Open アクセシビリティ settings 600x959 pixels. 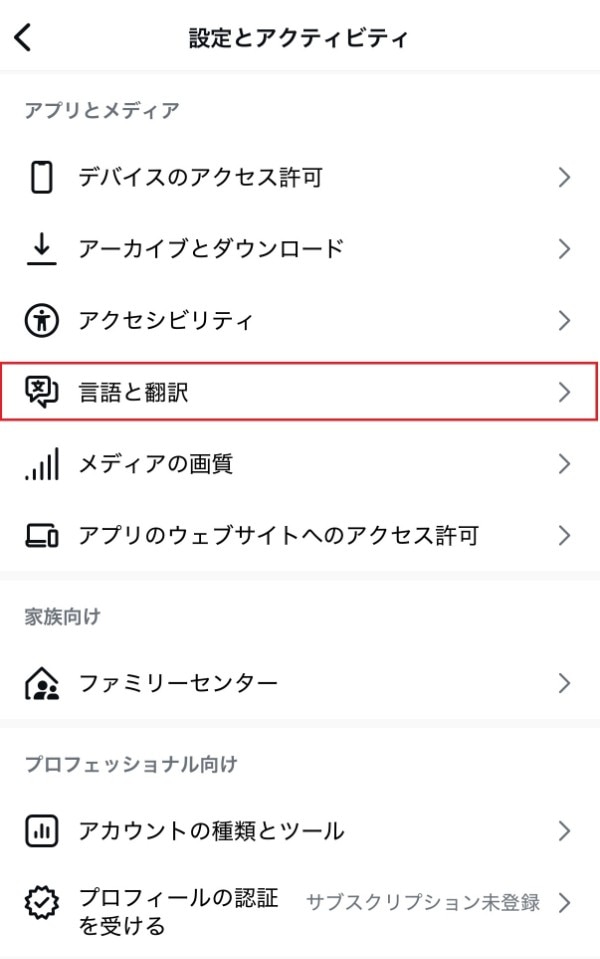pyautogui.click(x=300, y=321)
